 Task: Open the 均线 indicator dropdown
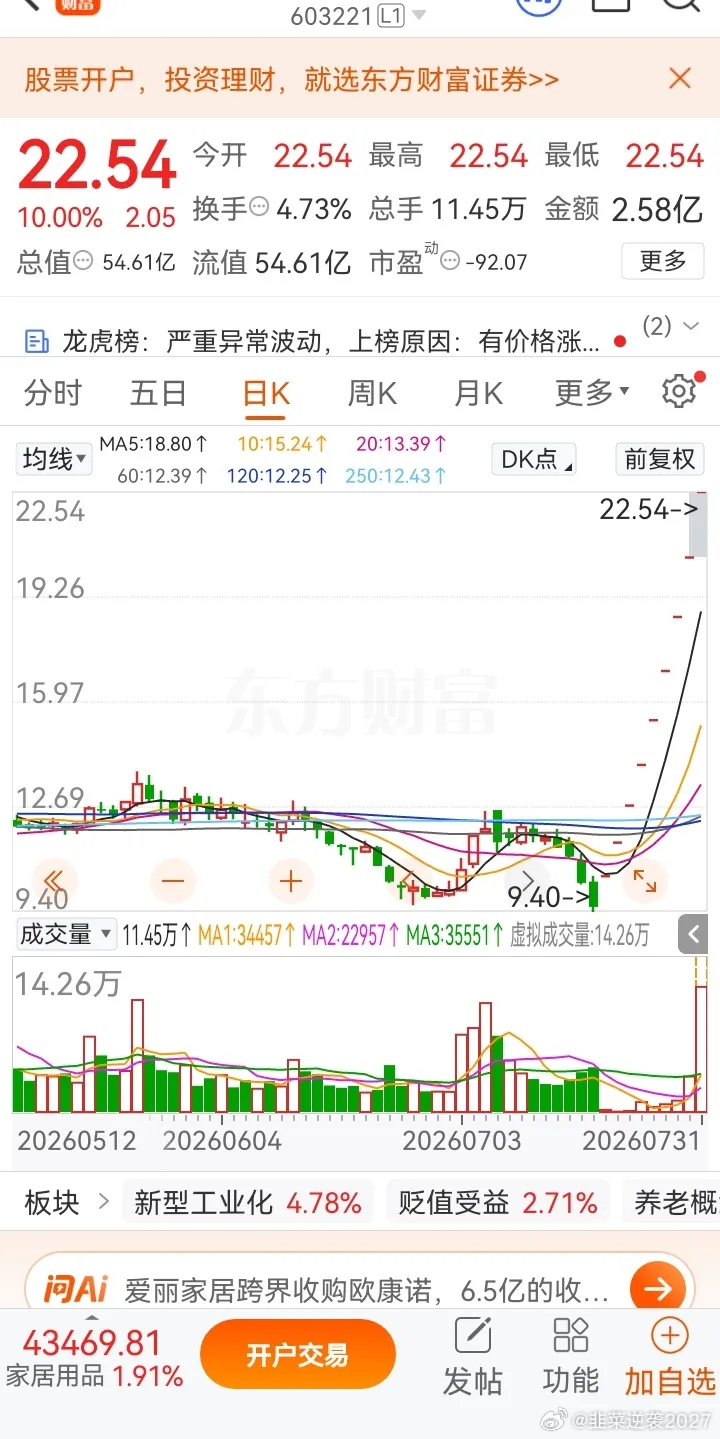click(x=53, y=459)
